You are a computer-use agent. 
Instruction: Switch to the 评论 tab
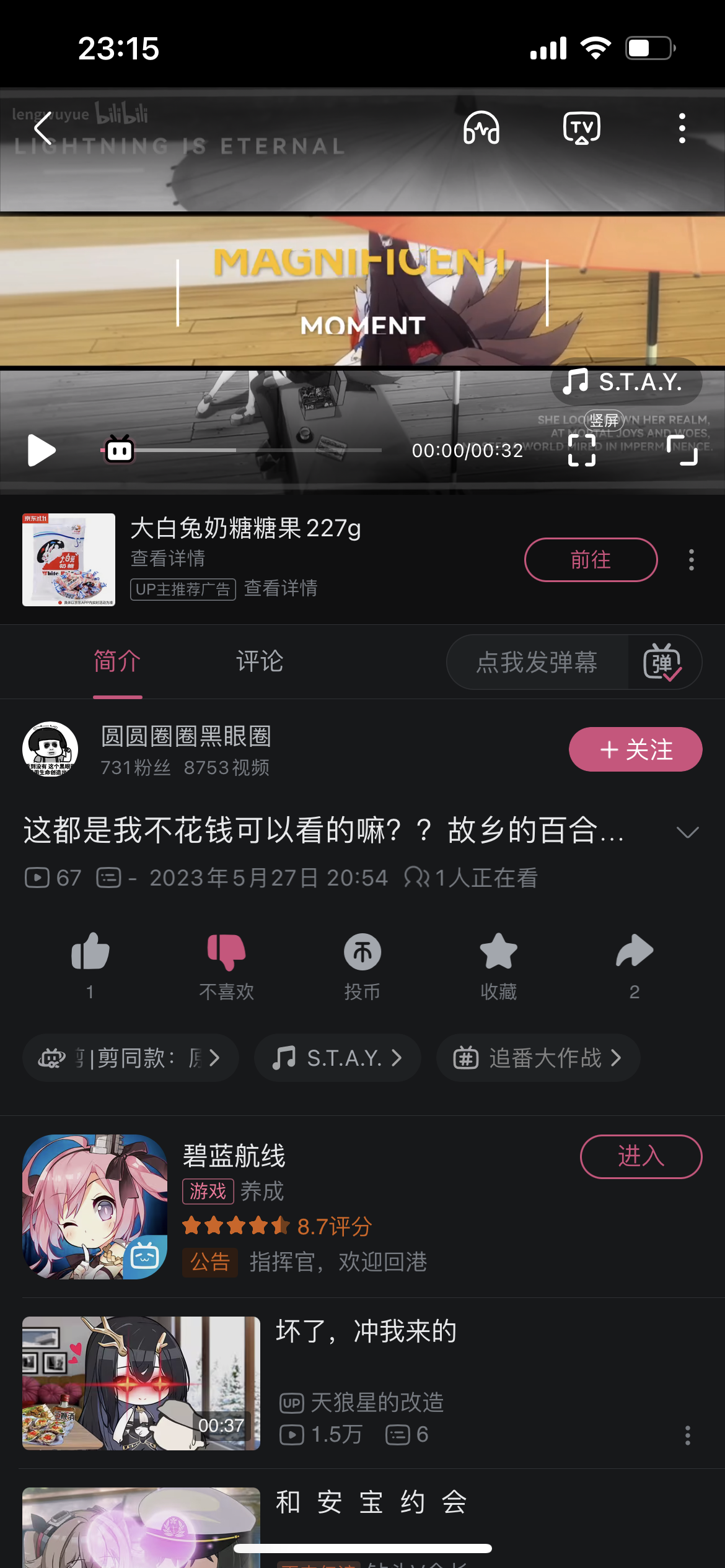[x=260, y=661]
